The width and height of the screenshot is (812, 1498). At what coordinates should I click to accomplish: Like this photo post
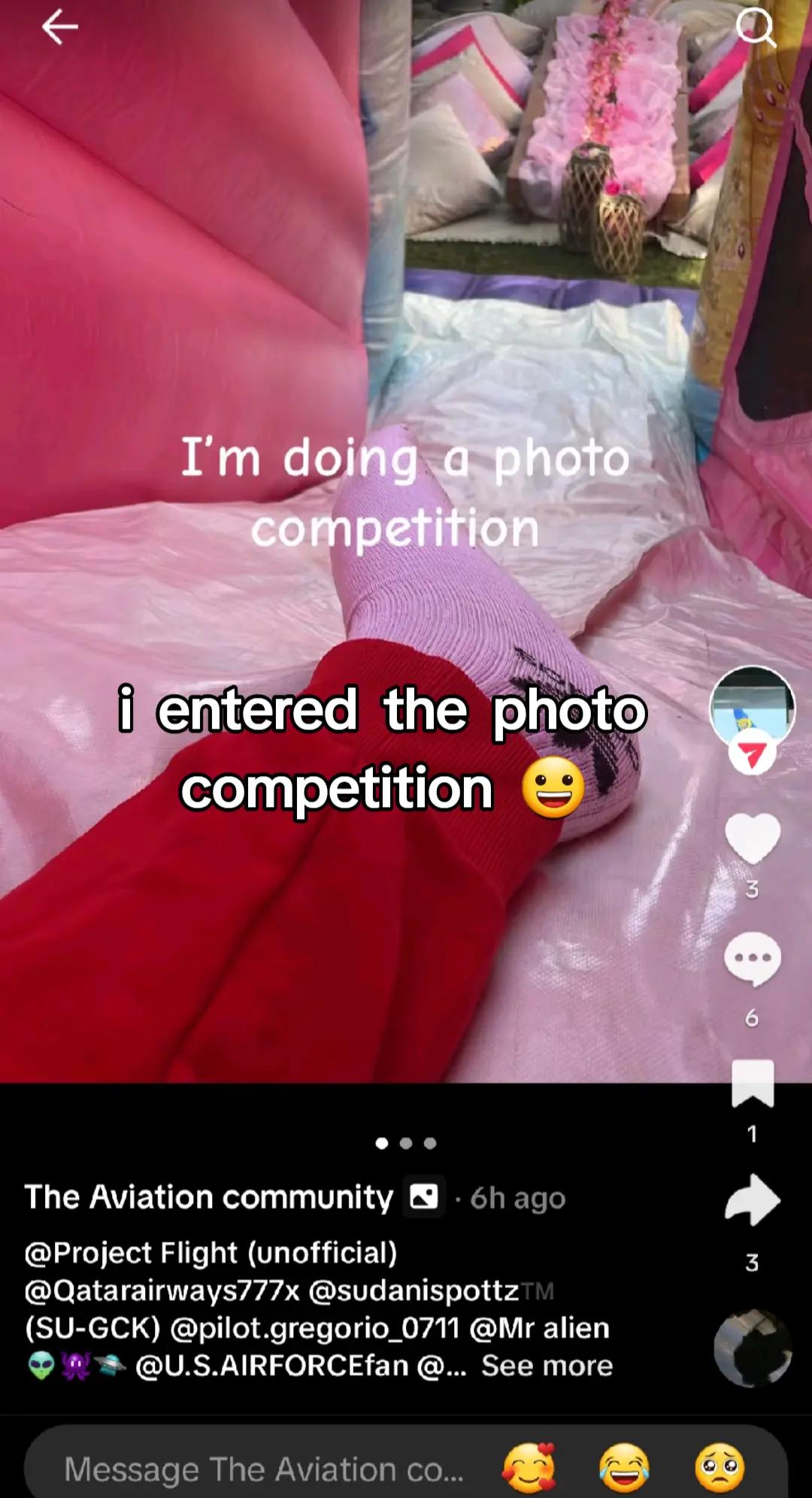752,838
